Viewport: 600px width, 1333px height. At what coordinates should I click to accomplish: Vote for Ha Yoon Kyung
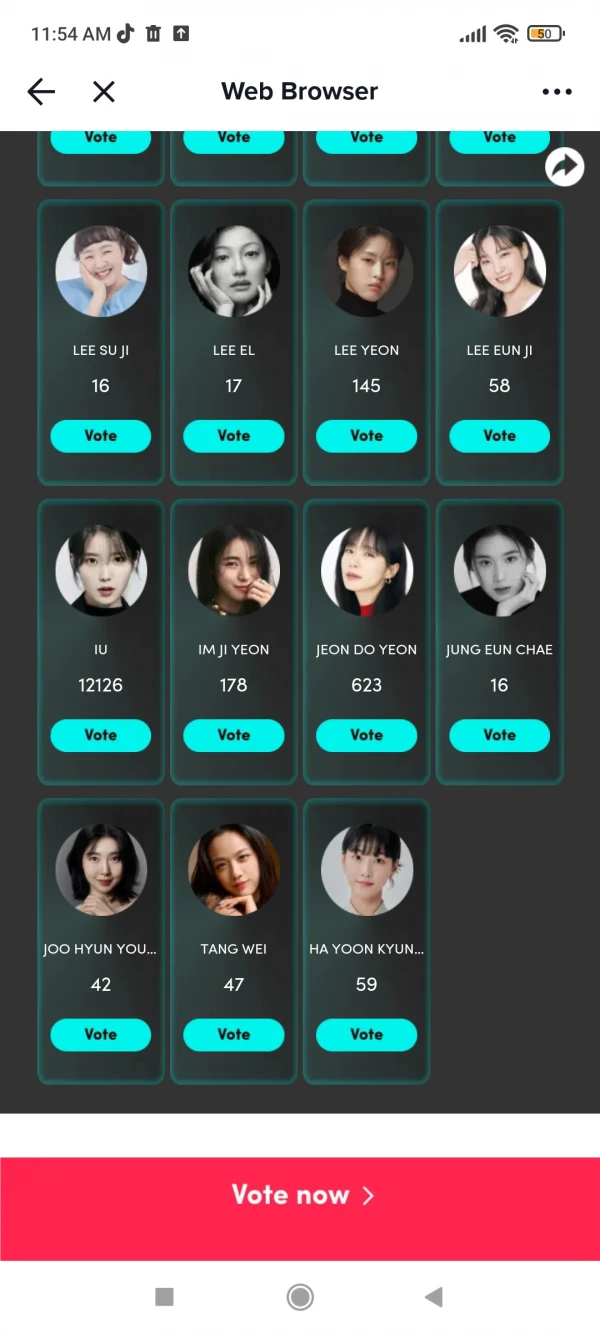366,1034
